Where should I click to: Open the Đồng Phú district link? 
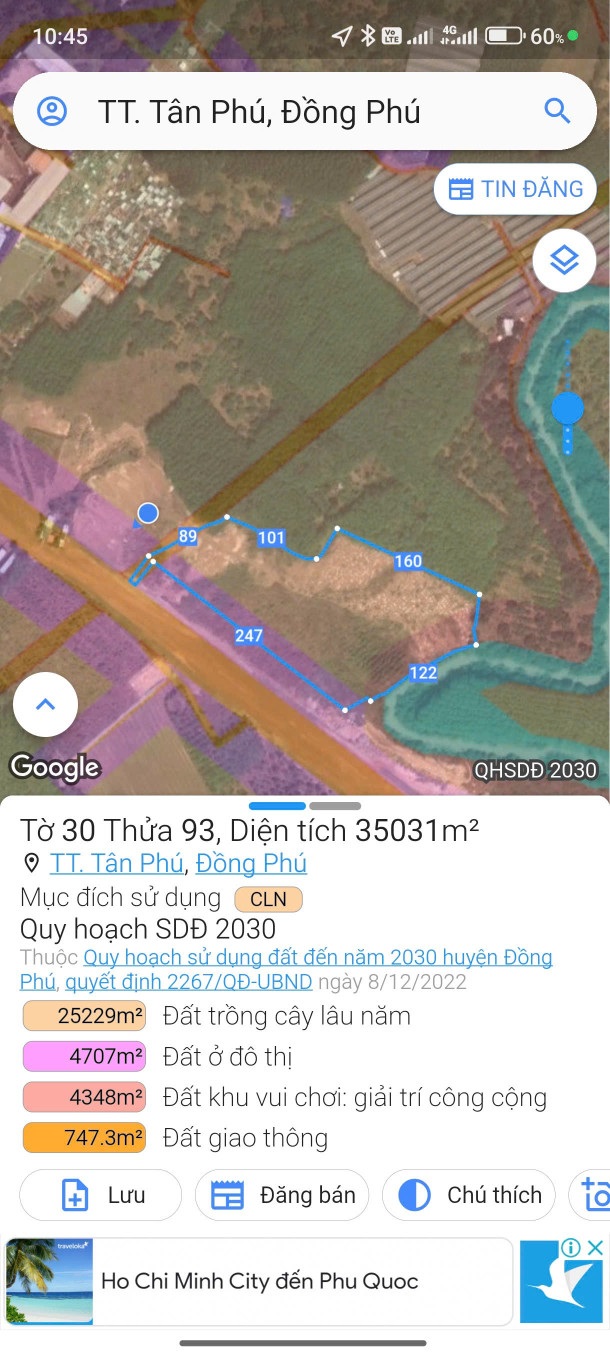coord(251,863)
